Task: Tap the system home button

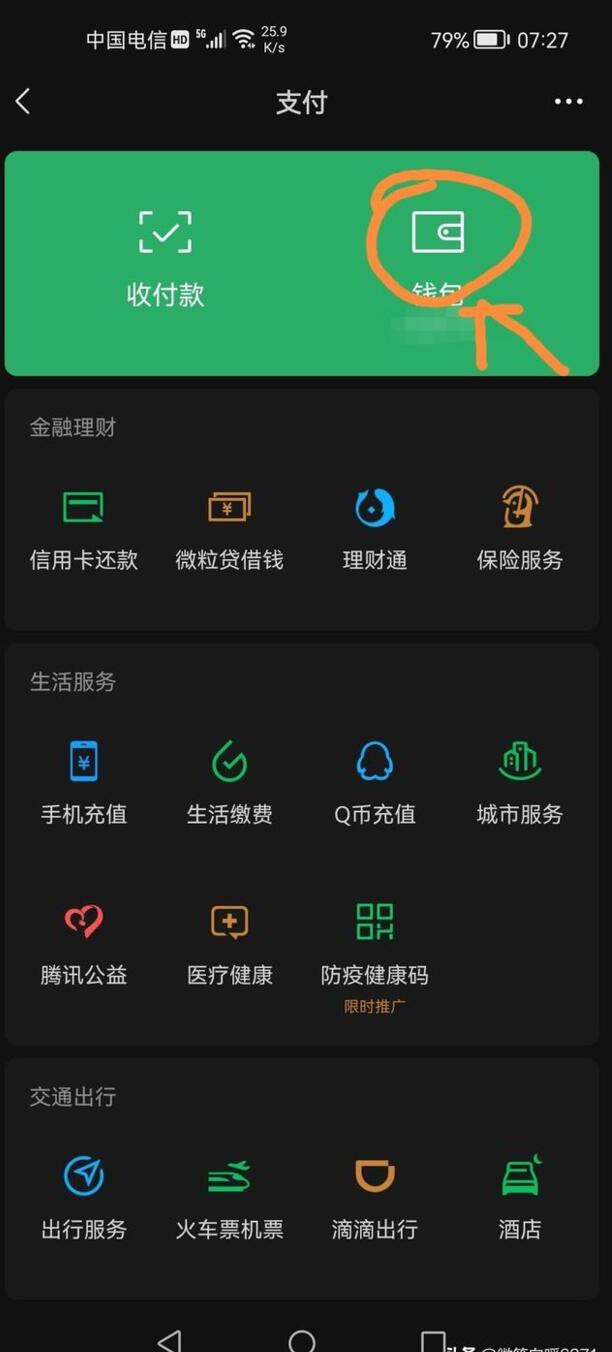Action: pyautogui.click(x=302, y=1340)
